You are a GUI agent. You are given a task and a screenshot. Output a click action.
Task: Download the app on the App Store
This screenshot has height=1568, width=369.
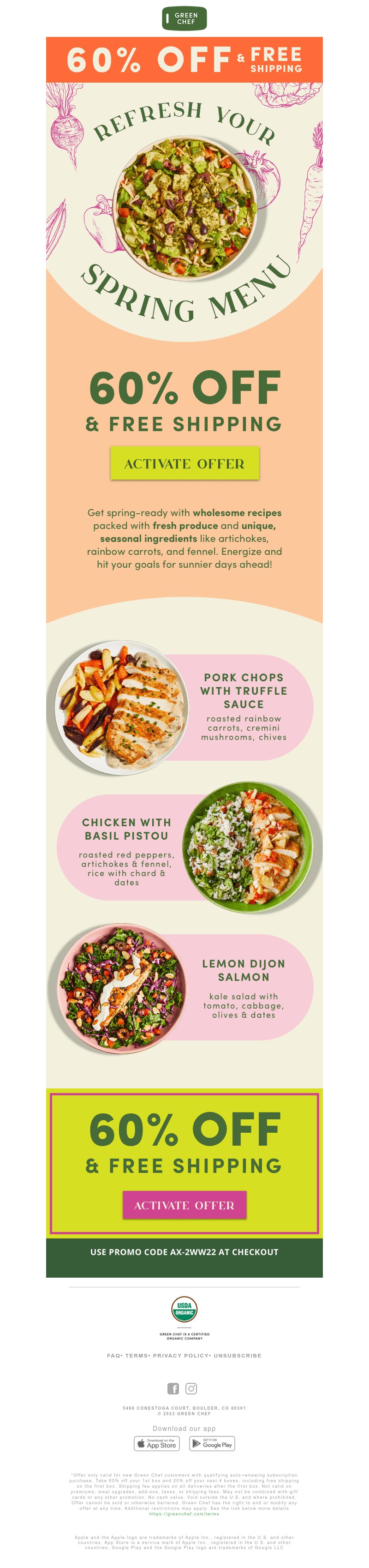(x=157, y=1444)
